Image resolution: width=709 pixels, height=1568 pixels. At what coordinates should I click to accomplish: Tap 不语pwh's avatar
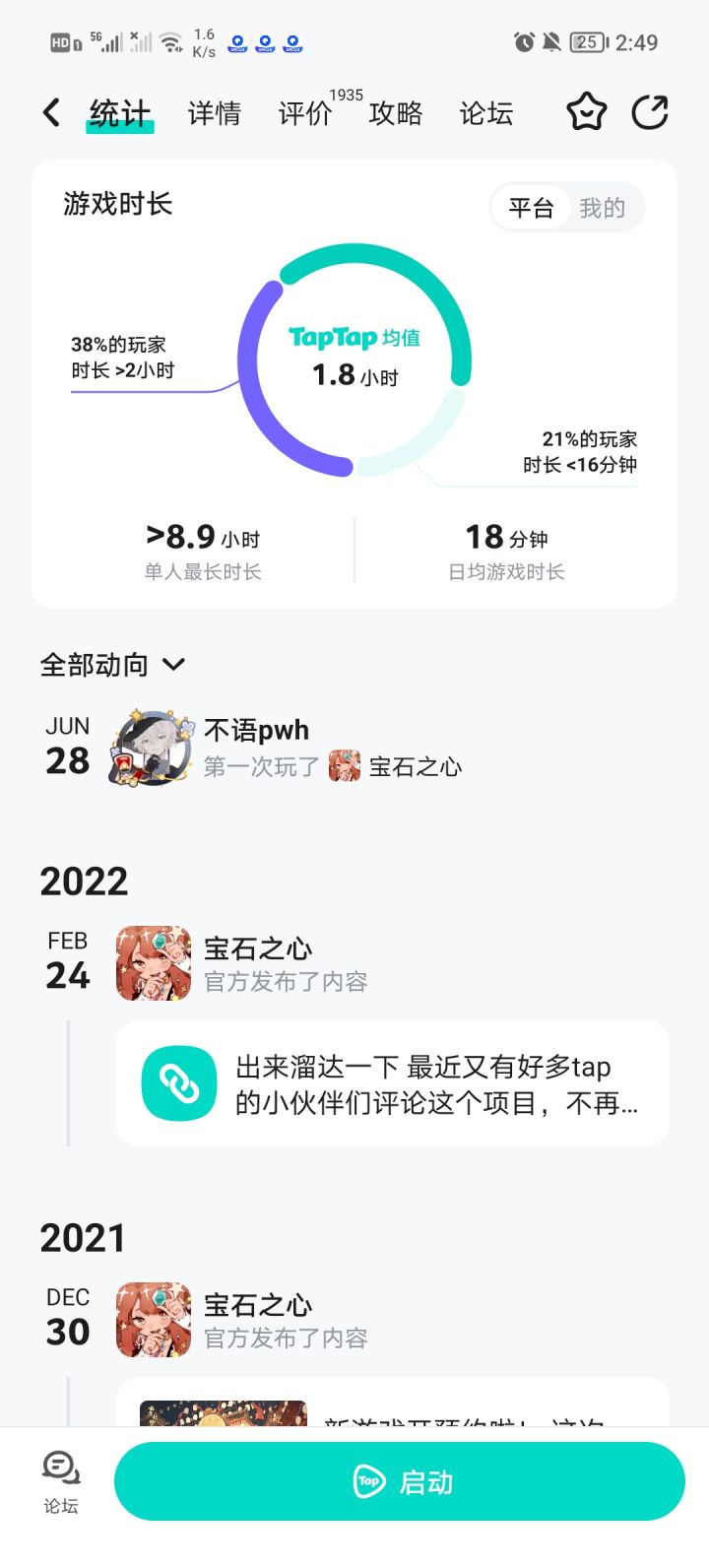[153, 749]
